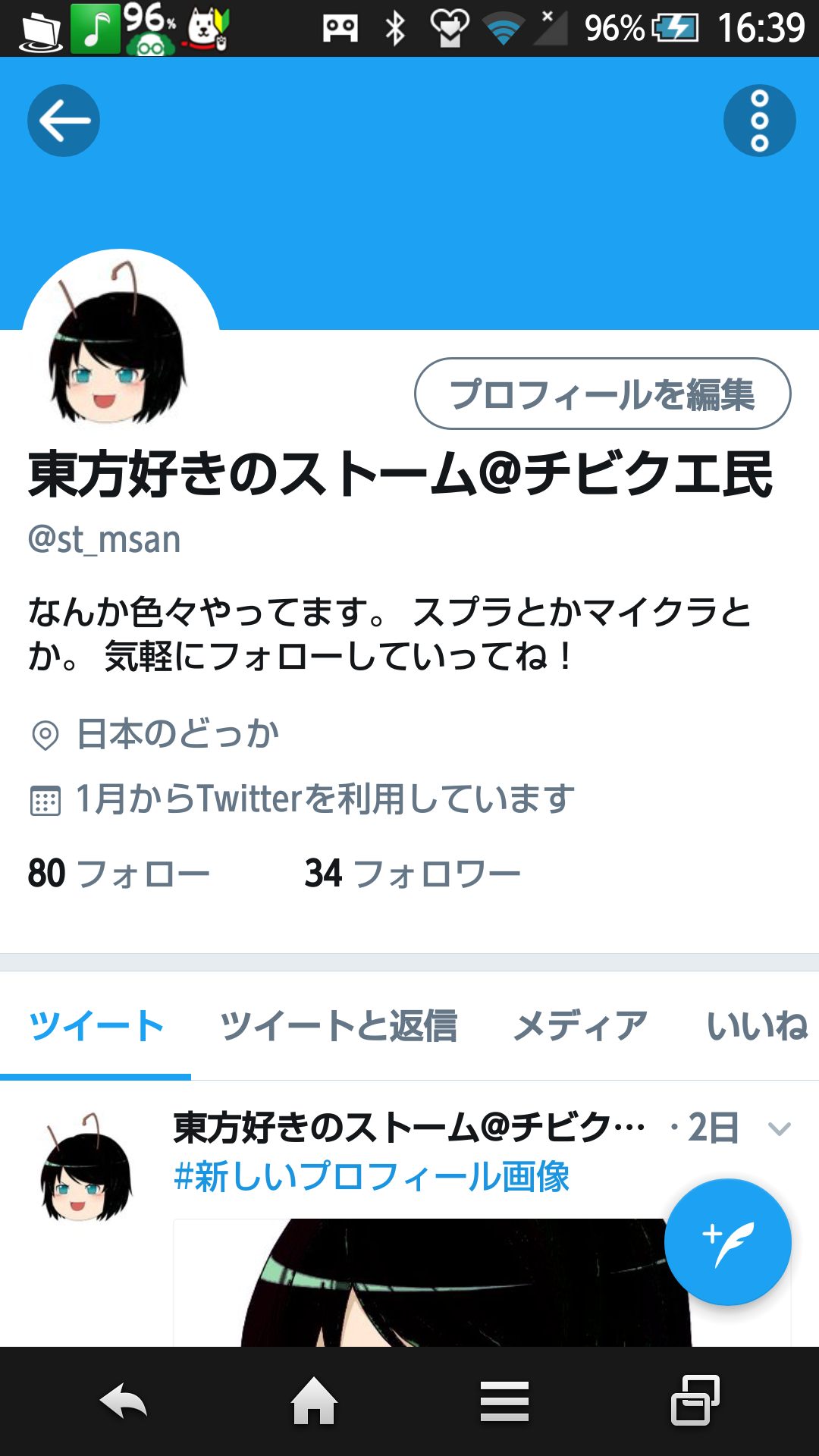Switch to the メディア tab
This screenshot has width=819, height=1456.
tap(580, 1026)
